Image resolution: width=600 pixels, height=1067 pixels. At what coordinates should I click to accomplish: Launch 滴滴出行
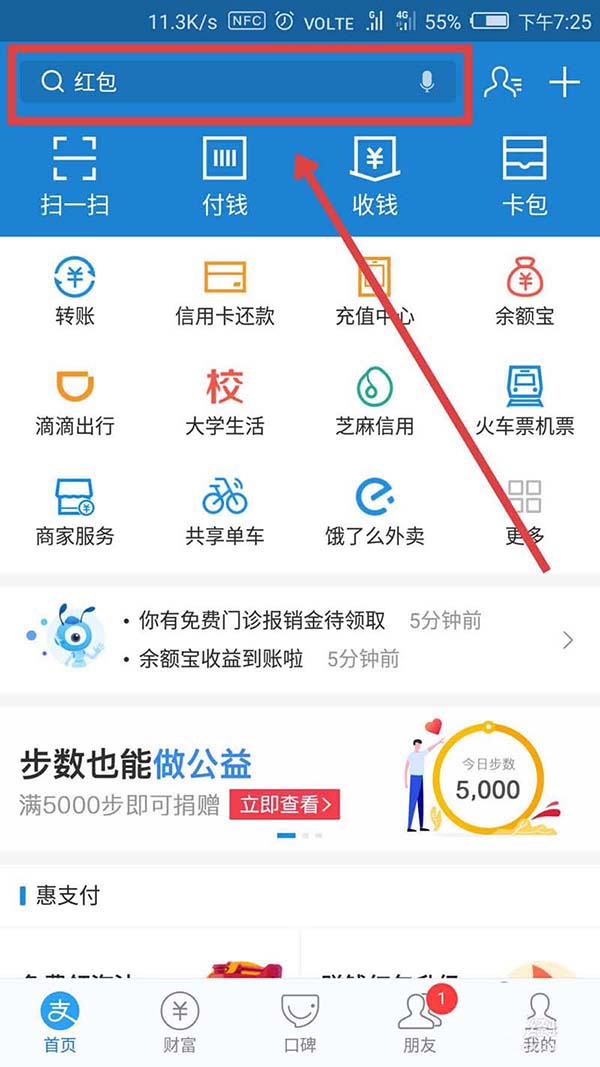(75, 401)
